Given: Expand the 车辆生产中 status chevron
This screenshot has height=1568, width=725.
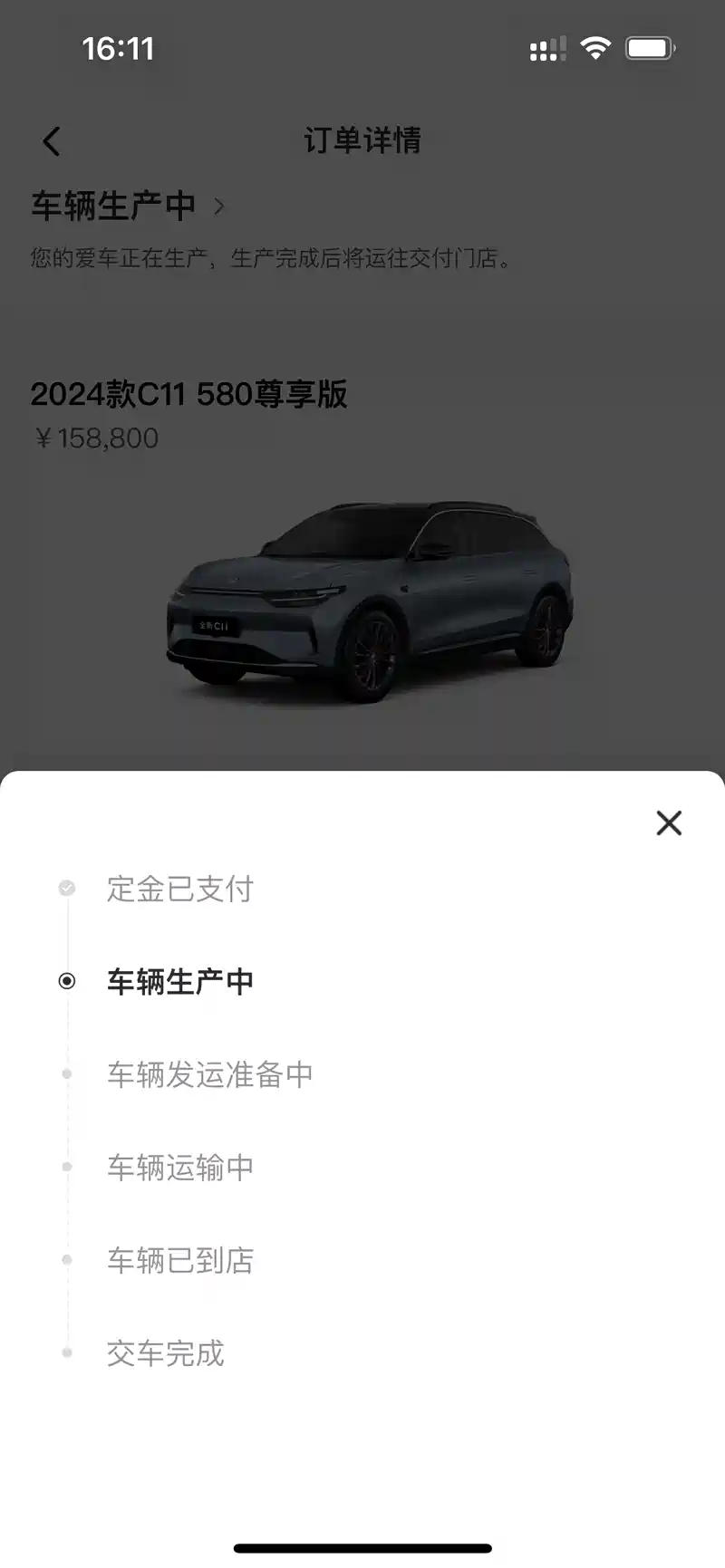Looking at the screenshot, I should pyautogui.click(x=218, y=207).
